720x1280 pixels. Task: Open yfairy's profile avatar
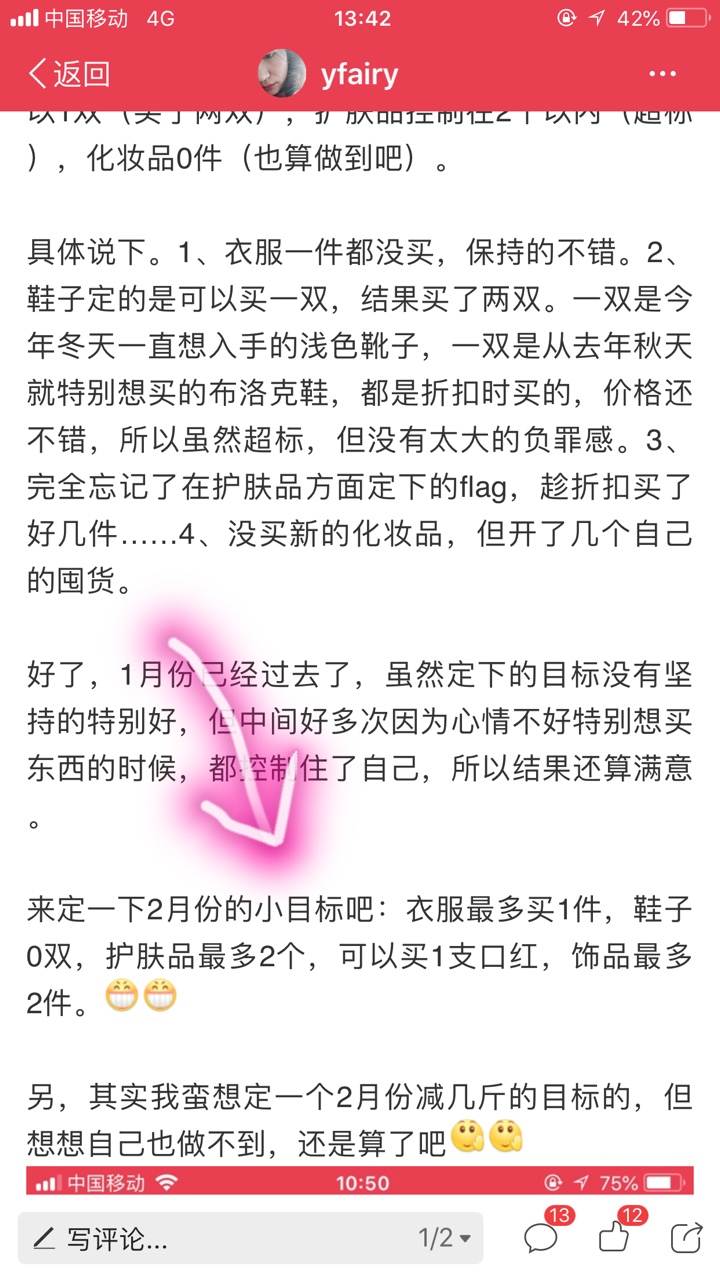tap(282, 74)
